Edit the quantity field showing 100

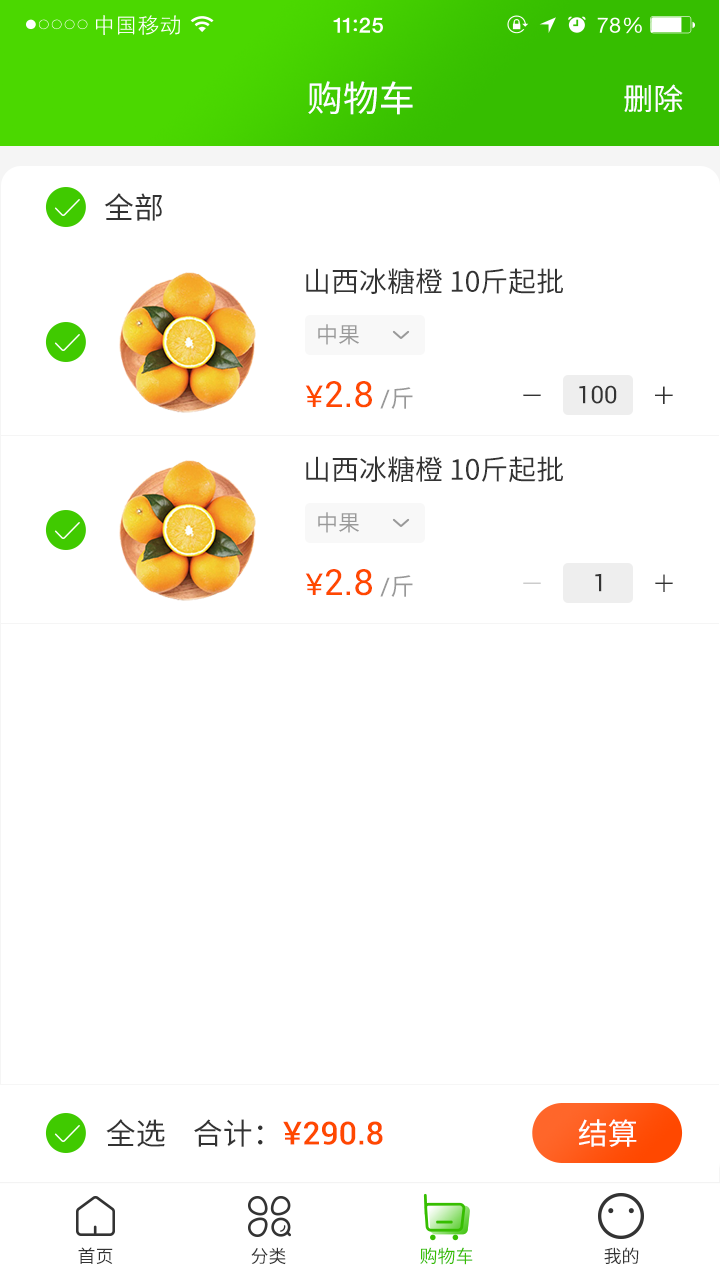(598, 395)
